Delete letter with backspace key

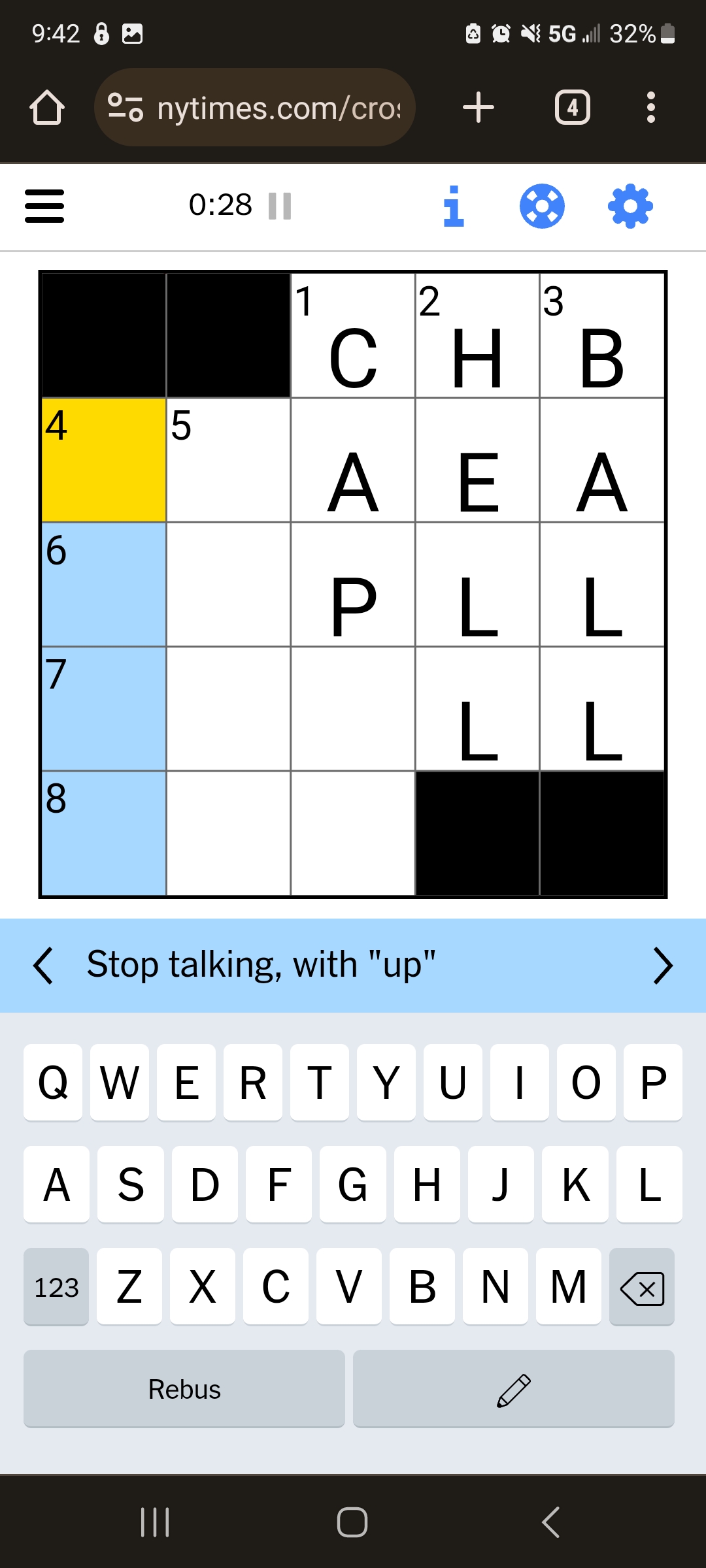tap(642, 1287)
